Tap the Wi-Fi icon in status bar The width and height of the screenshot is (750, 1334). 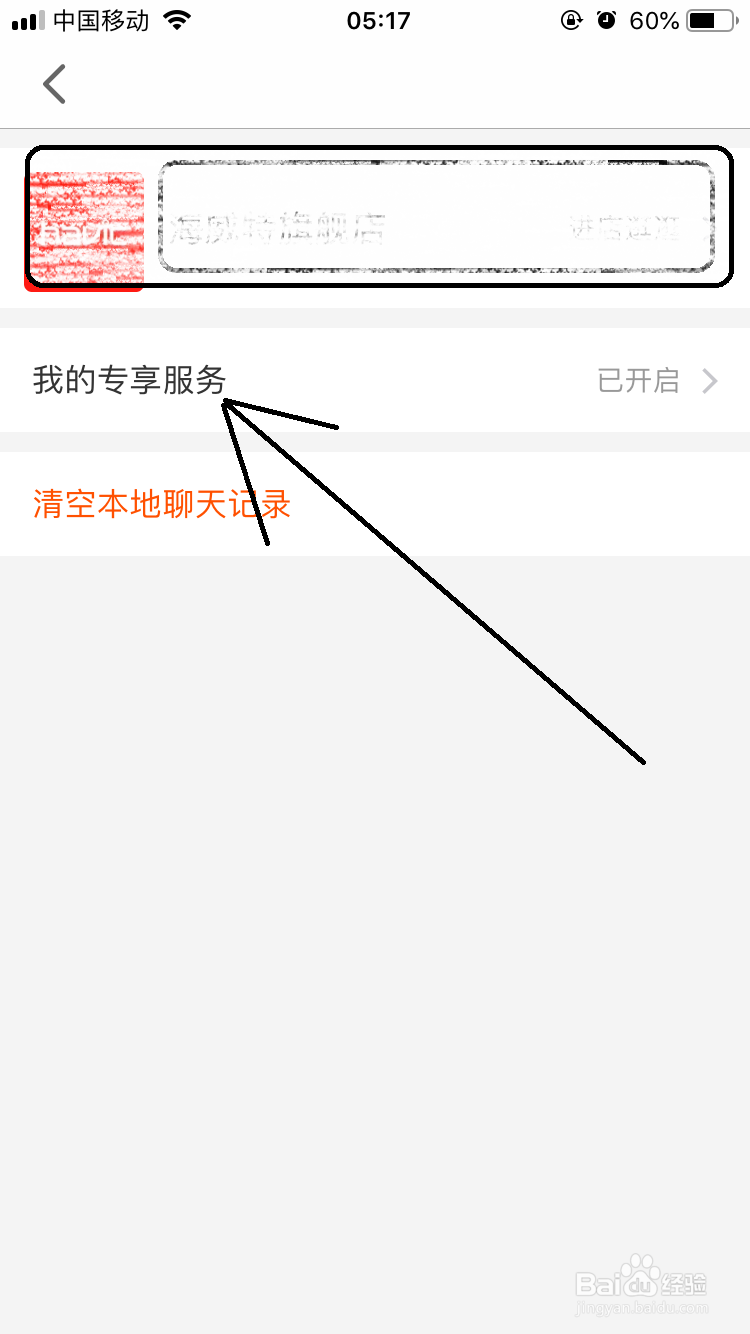point(176,18)
